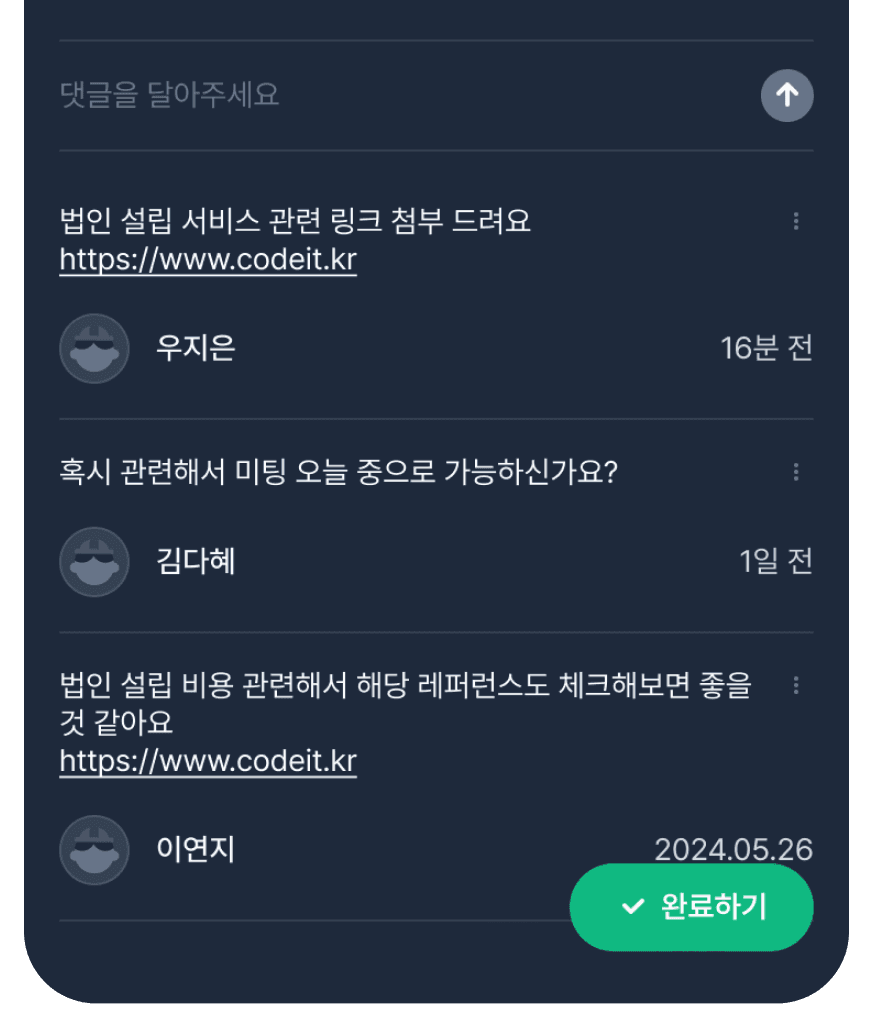Click the 16분 전 timestamp
This screenshot has width=873, height=1014.
[x=768, y=349]
